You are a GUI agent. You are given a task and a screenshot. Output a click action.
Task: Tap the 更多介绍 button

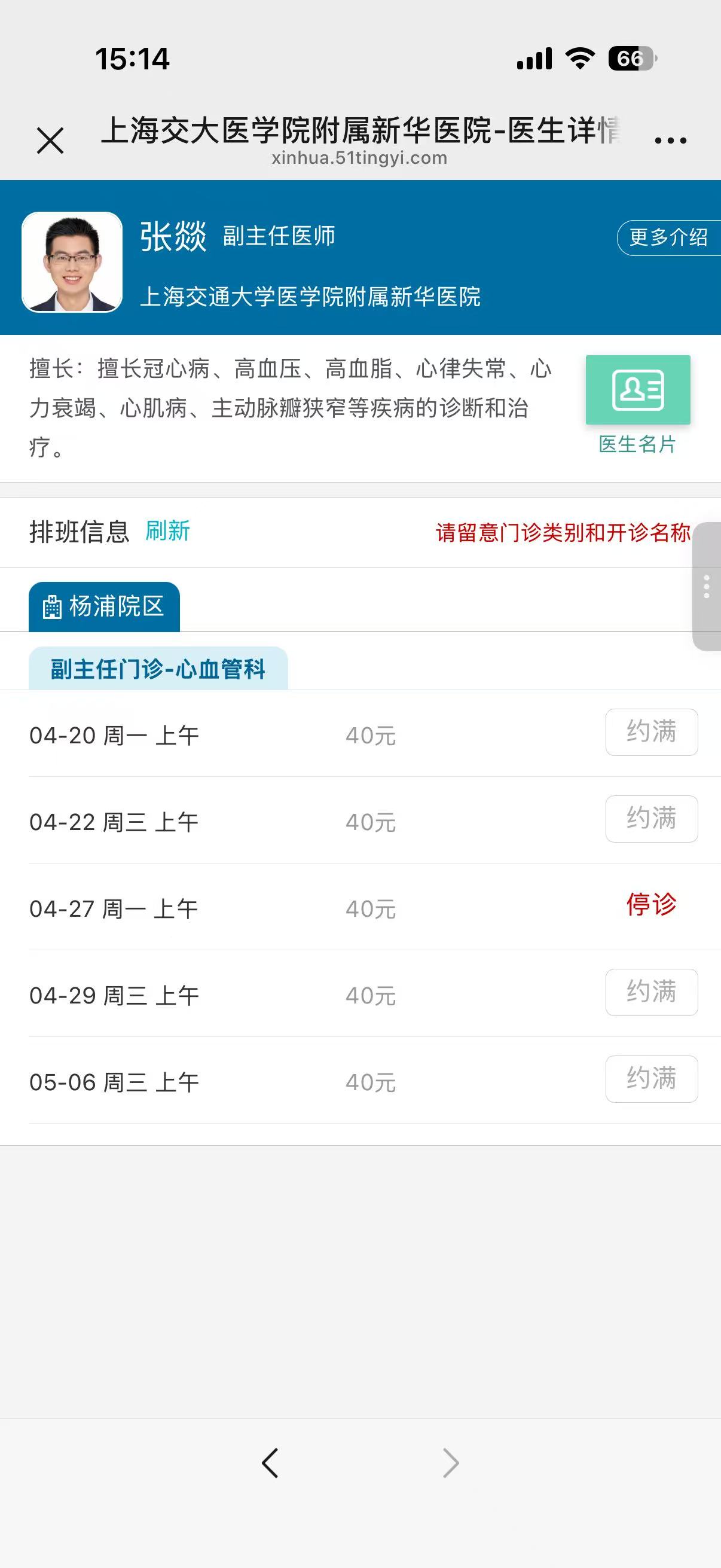pos(668,237)
